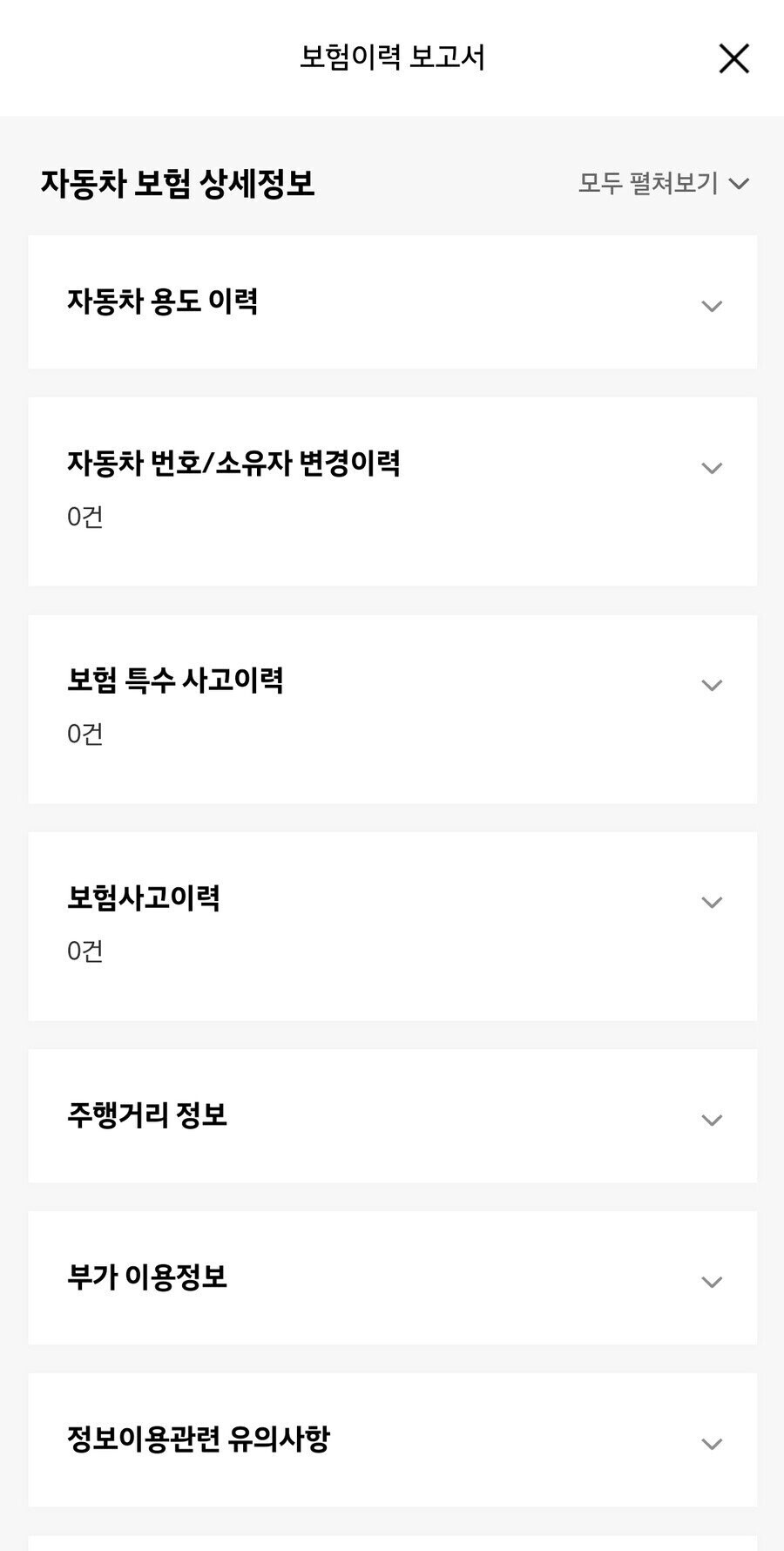The height and width of the screenshot is (1551, 784).
Task: Click the chevron beside 자동차 용도 이력
Action: [x=713, y=305]
